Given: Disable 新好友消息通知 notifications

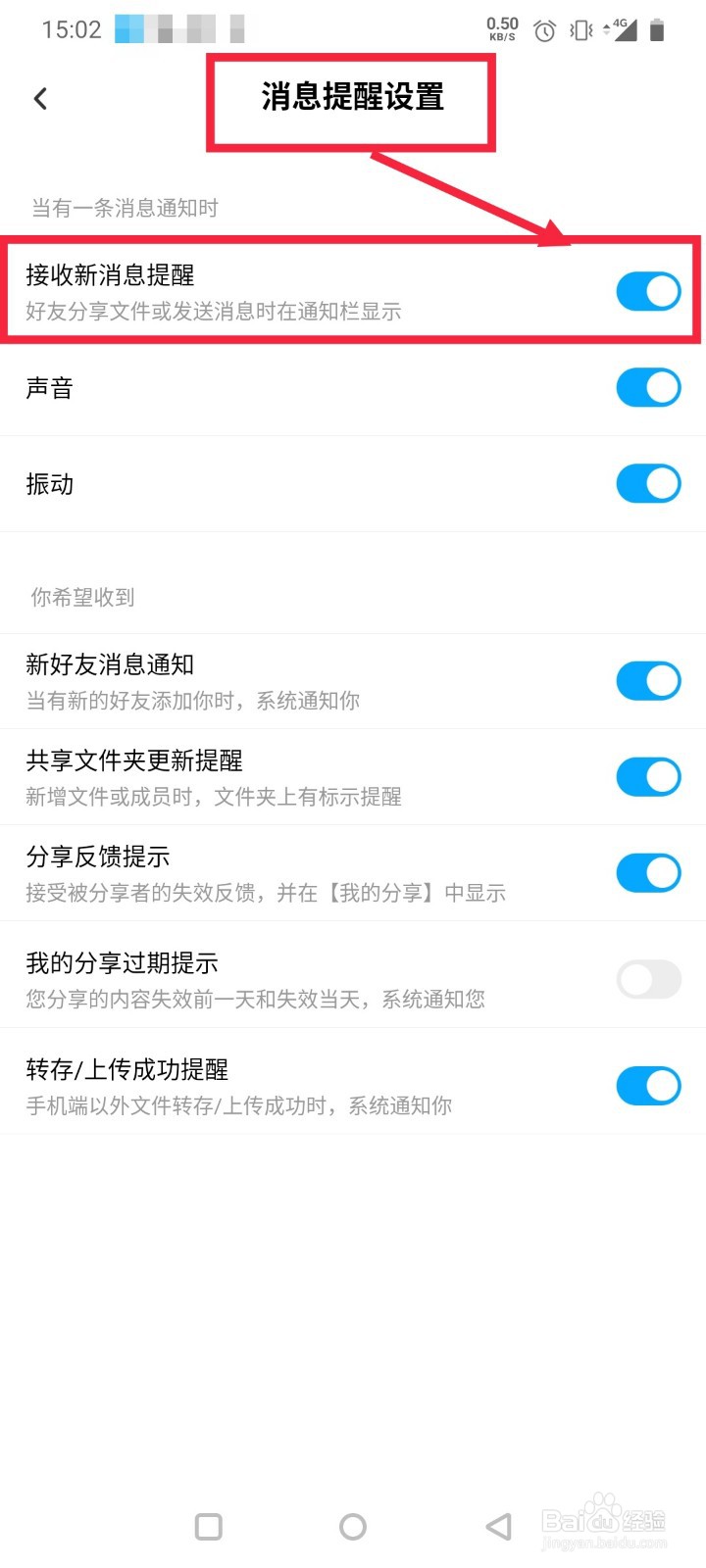Looking at the screenshot, I should pyautogui.click(x=648, y=680).
